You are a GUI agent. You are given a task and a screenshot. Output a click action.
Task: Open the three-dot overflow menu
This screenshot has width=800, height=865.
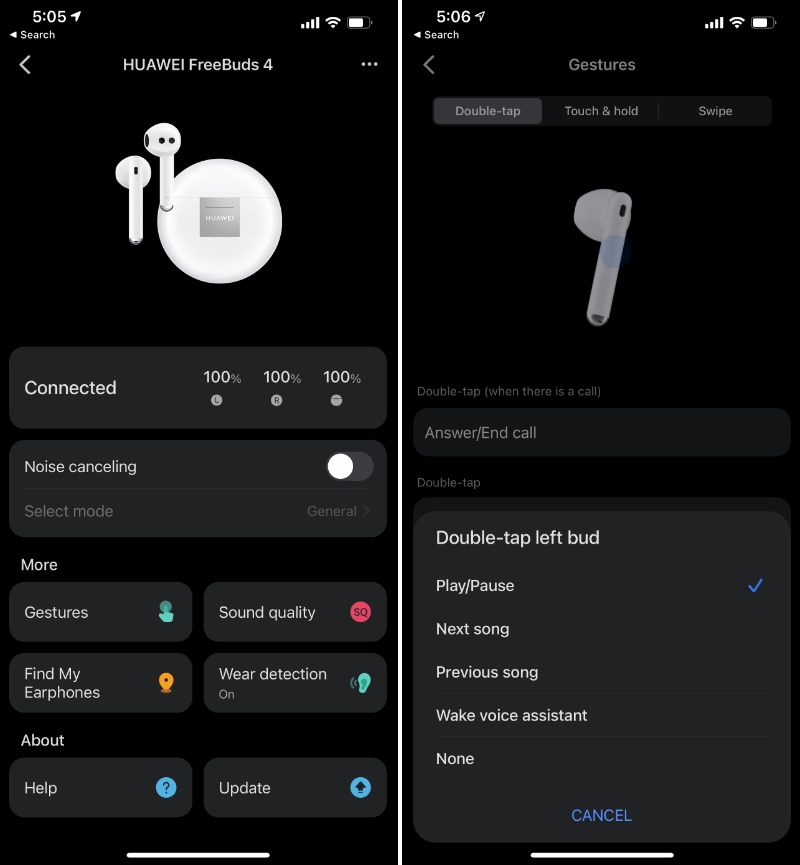click(369, 65)
